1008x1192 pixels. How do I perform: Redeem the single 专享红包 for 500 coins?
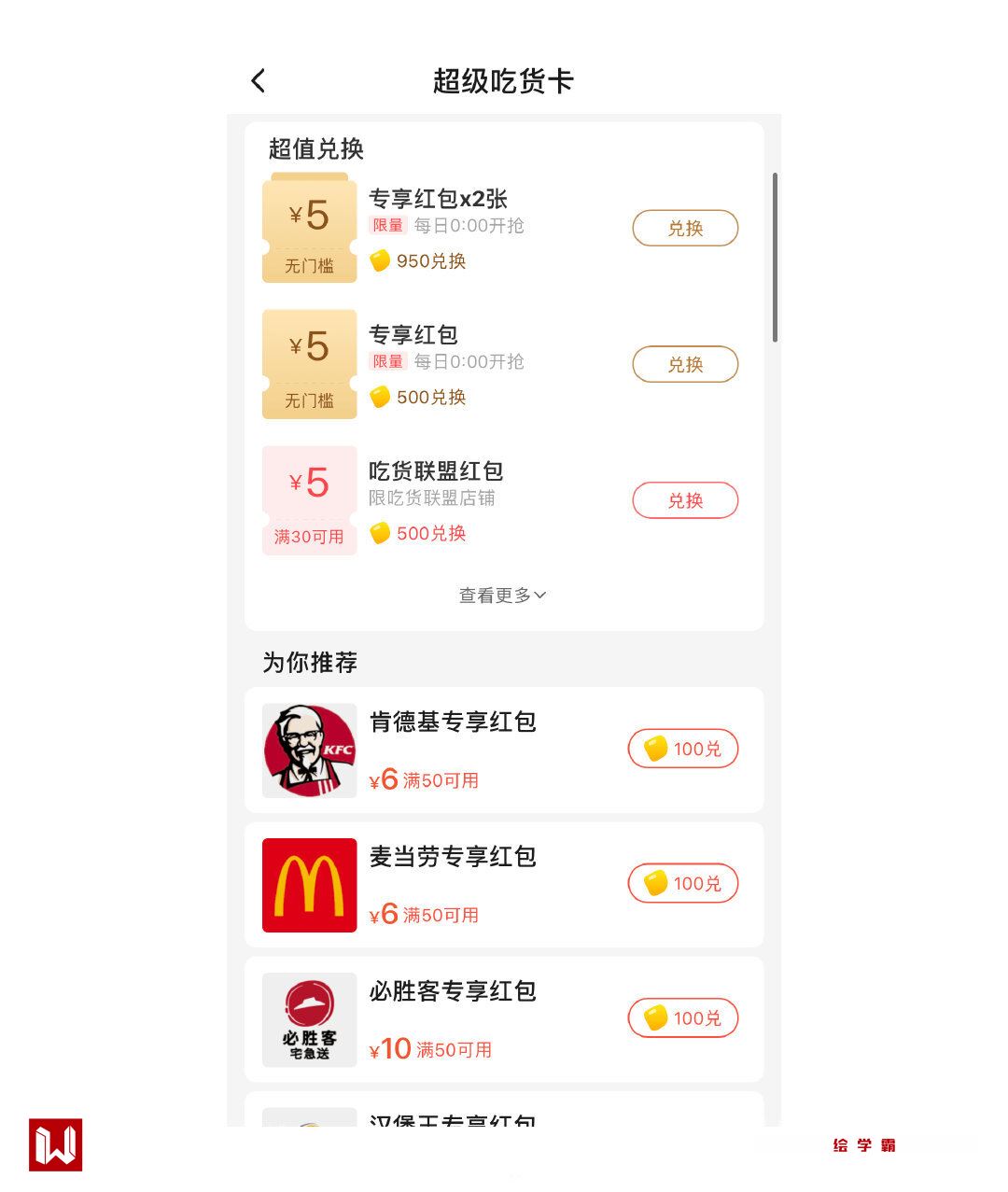685,365
